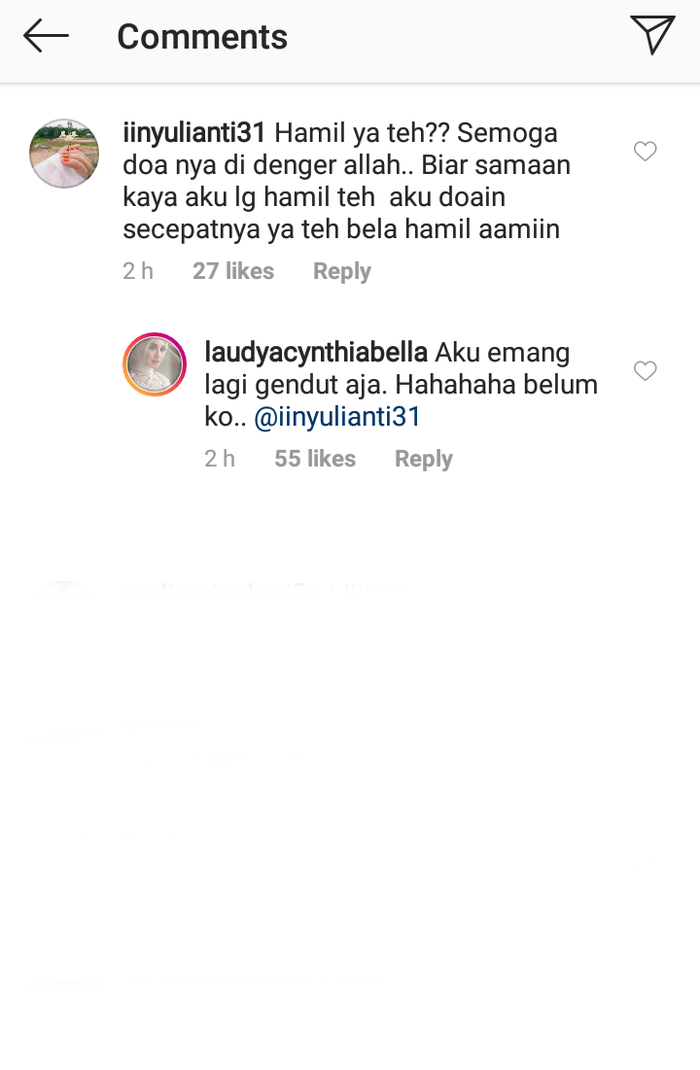The height and width of the screenshot is (1070, 700).
Task: View 27 likes on iinyulianti31's comment
Action: point(233,271)
